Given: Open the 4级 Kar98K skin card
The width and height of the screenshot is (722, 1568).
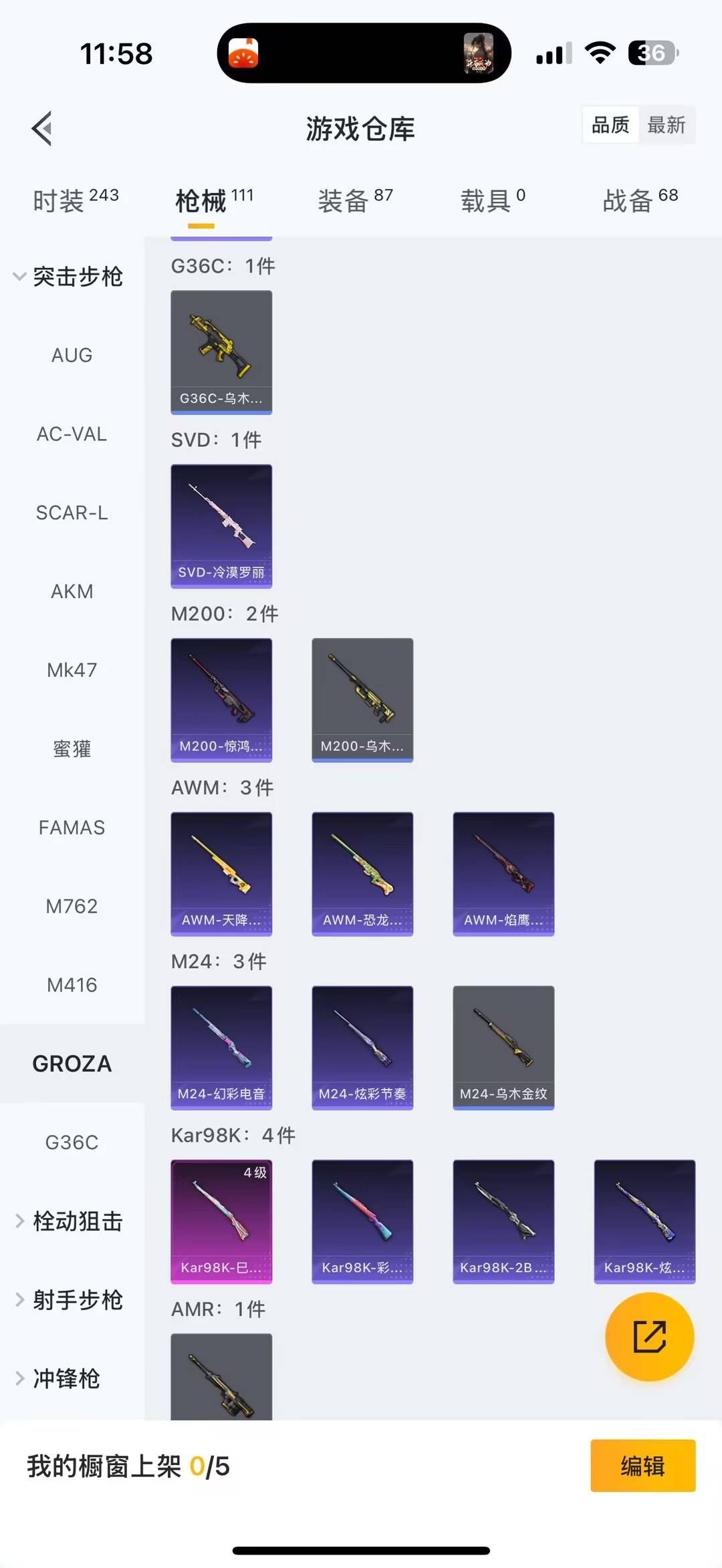Looking at the screenshot, I should (x=221, y=1221).
